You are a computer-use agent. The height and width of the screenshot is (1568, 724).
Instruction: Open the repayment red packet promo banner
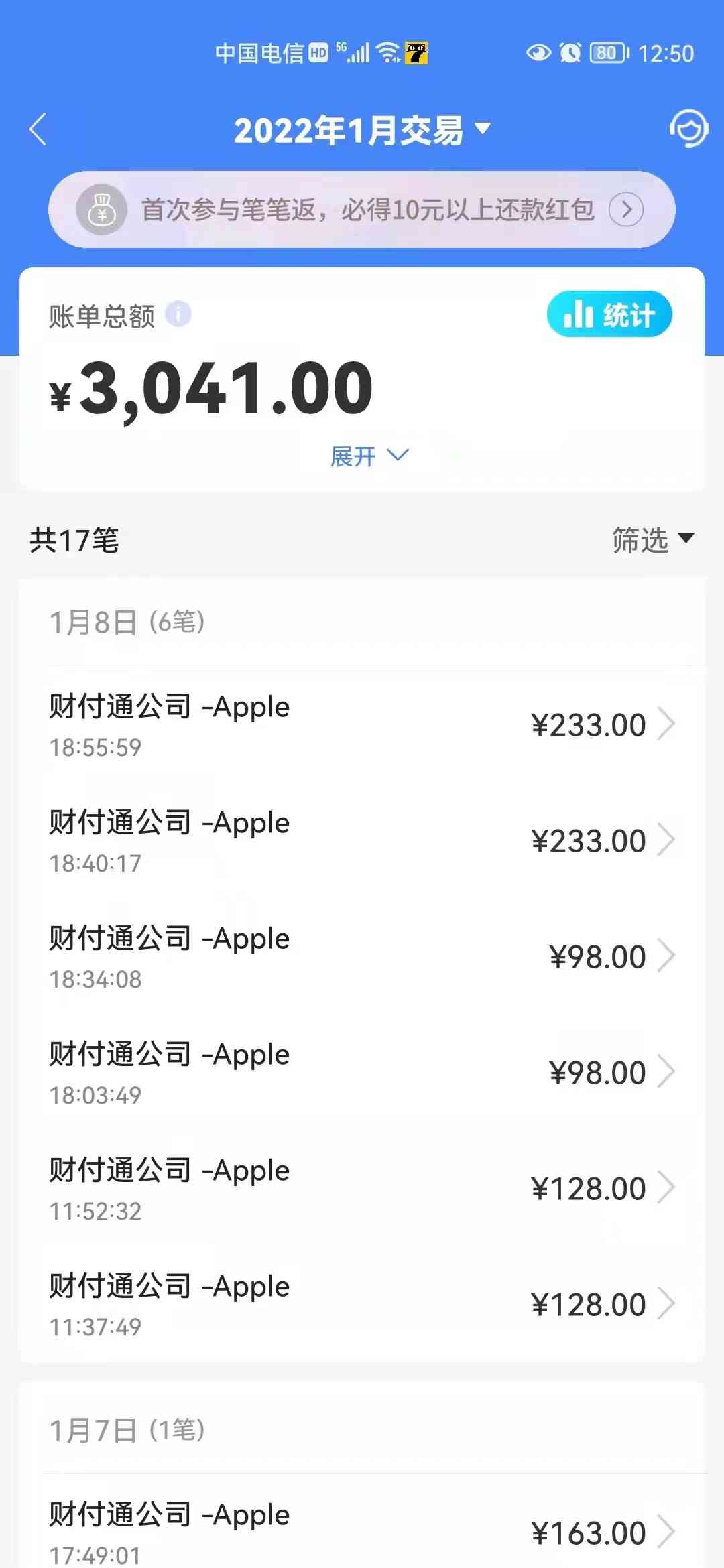[362, 209]
